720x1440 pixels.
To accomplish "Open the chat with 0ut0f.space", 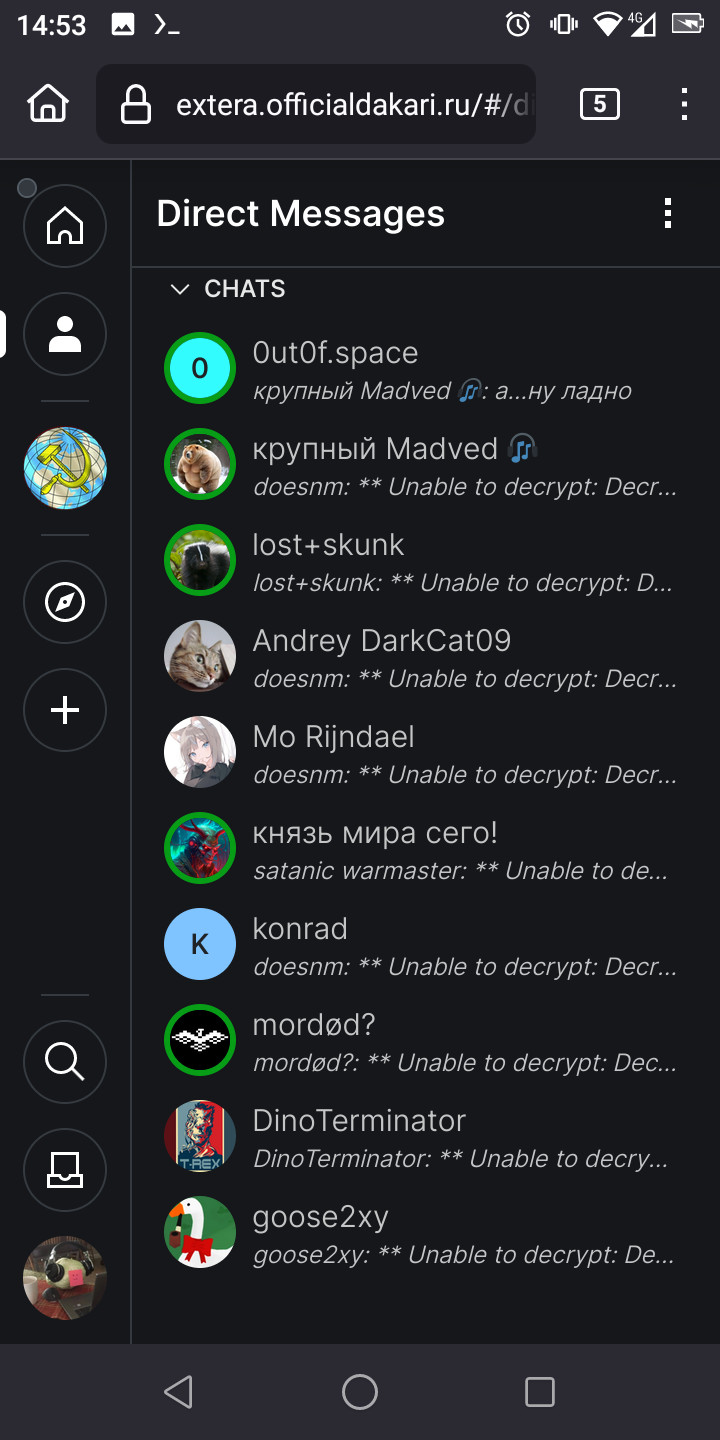I will coord(425,368).
